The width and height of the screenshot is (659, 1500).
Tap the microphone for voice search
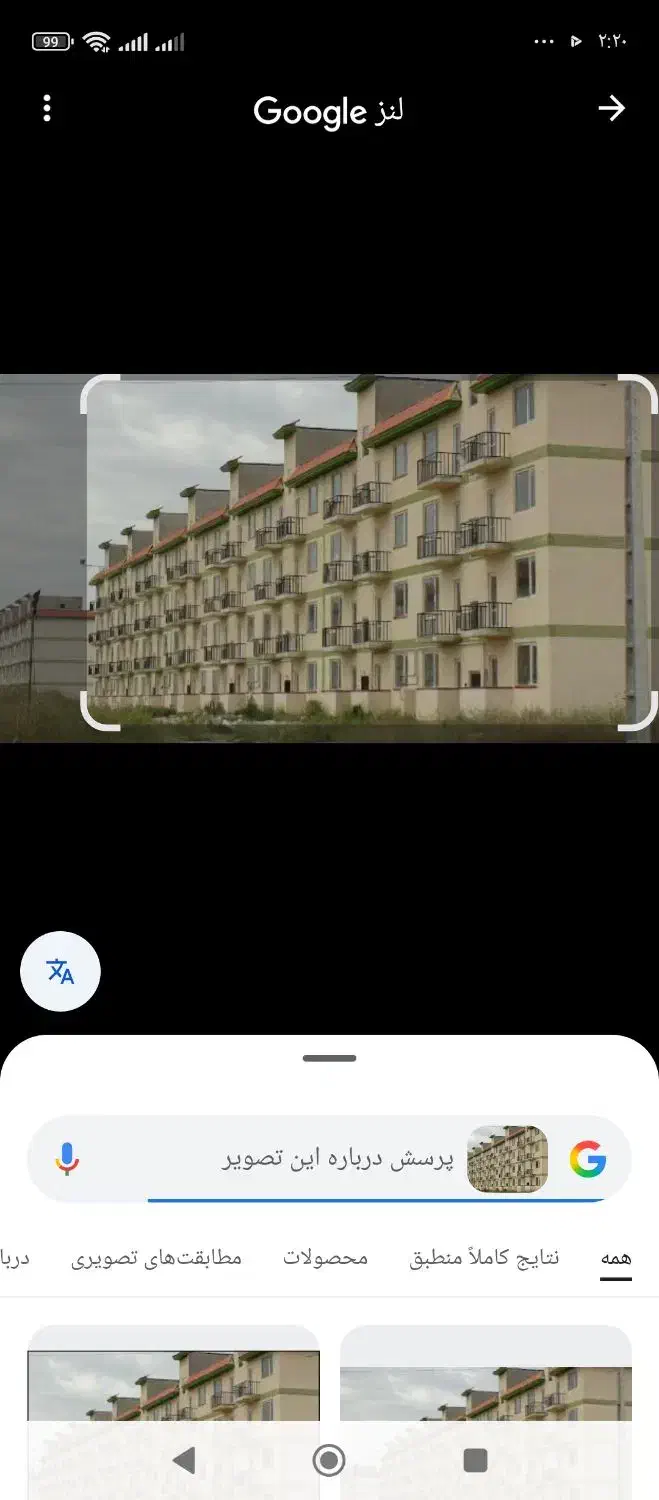click(67, 1159)
